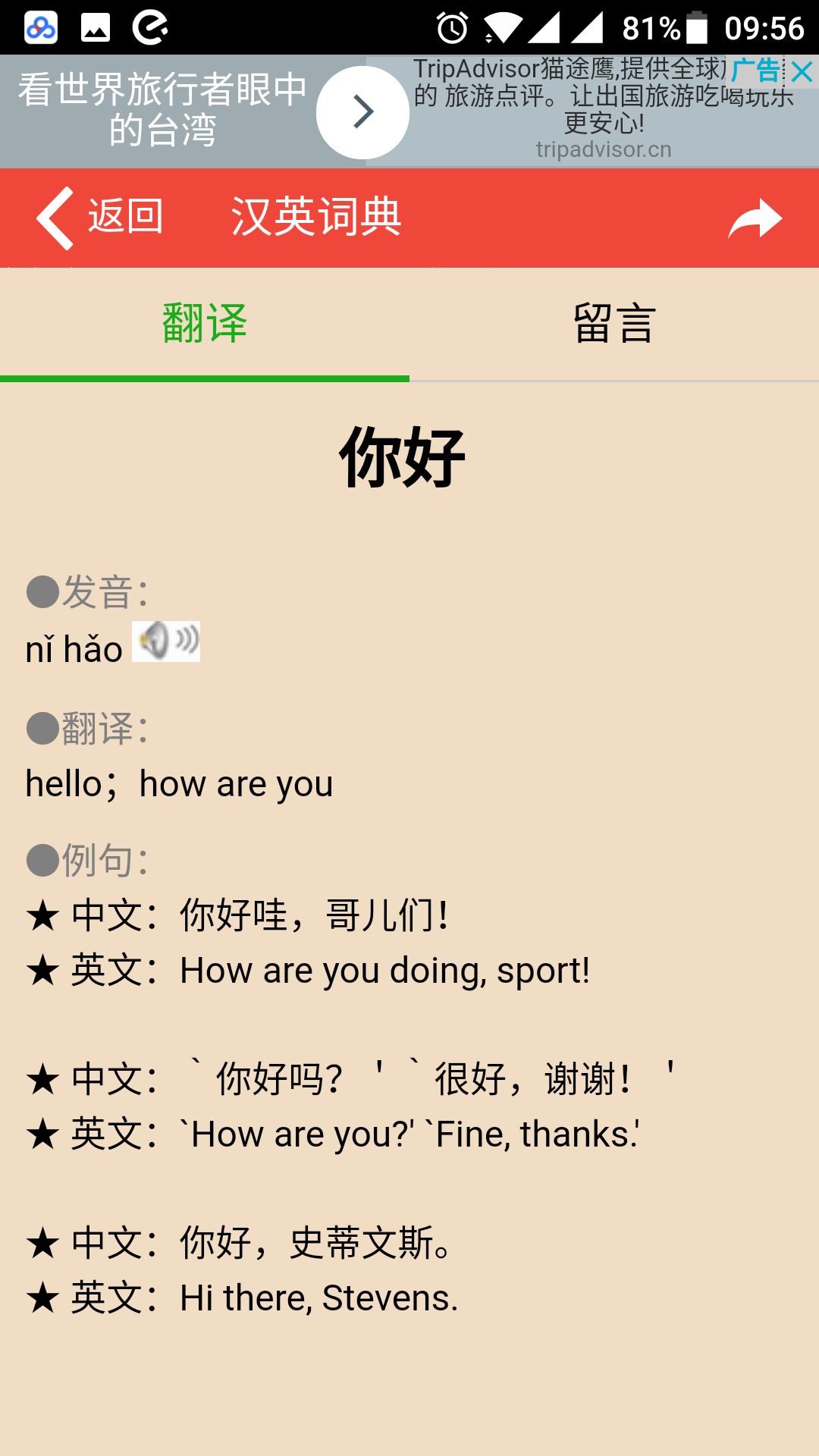Open the TripAdvisor ad arrow

(362, 112)
